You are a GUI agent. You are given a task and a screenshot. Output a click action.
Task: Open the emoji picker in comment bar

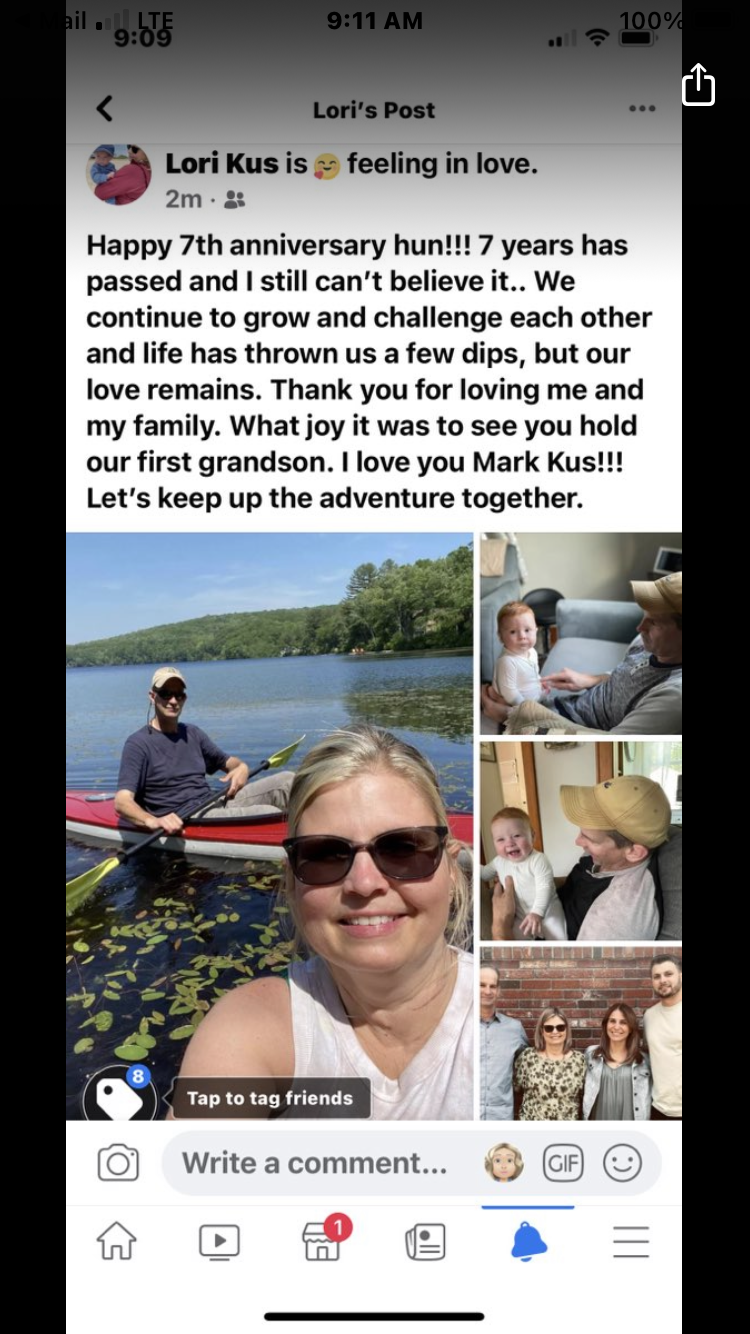click(622, 1163)
